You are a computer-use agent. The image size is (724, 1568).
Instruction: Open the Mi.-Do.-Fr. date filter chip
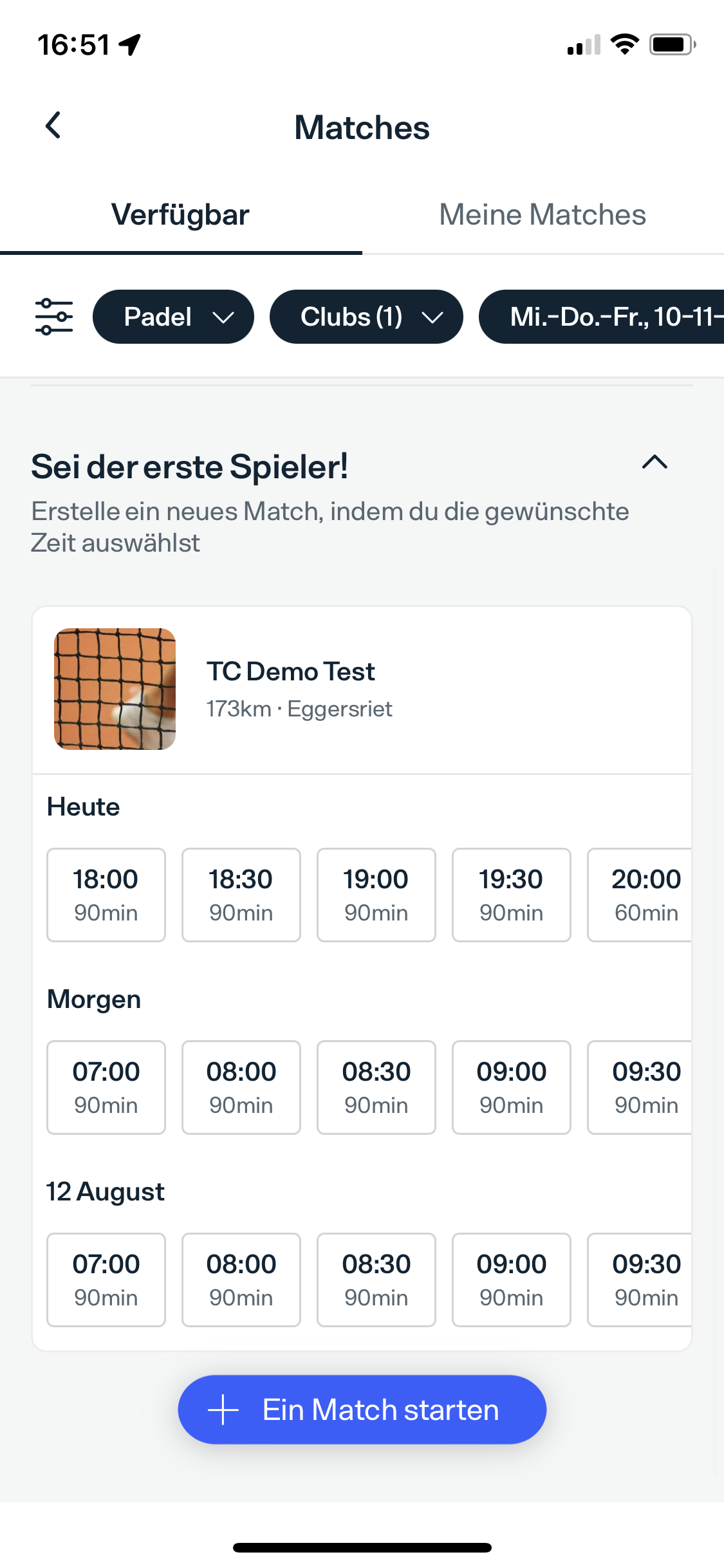[x=602, y=317]
